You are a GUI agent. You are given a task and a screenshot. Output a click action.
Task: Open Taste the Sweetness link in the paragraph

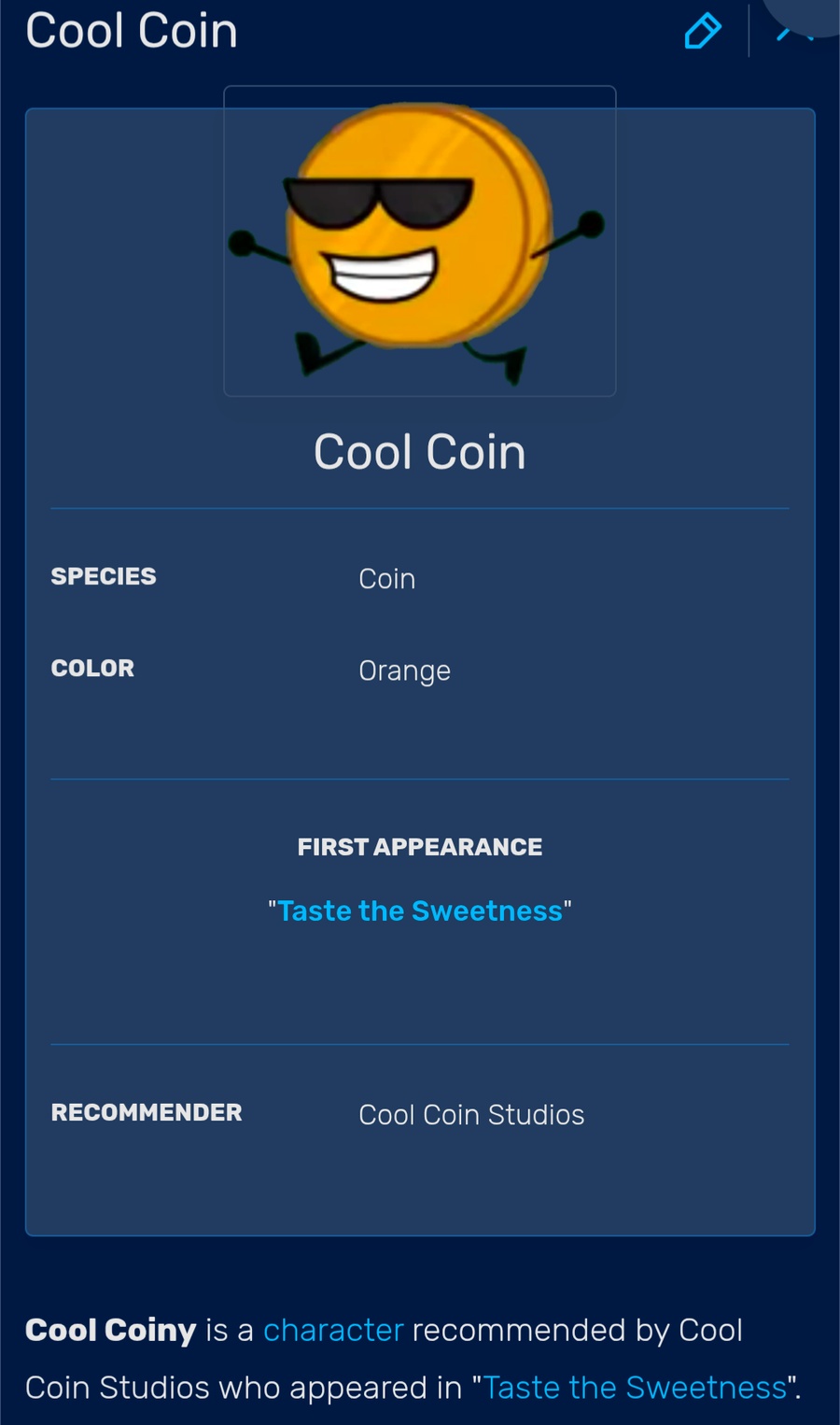635,1388
